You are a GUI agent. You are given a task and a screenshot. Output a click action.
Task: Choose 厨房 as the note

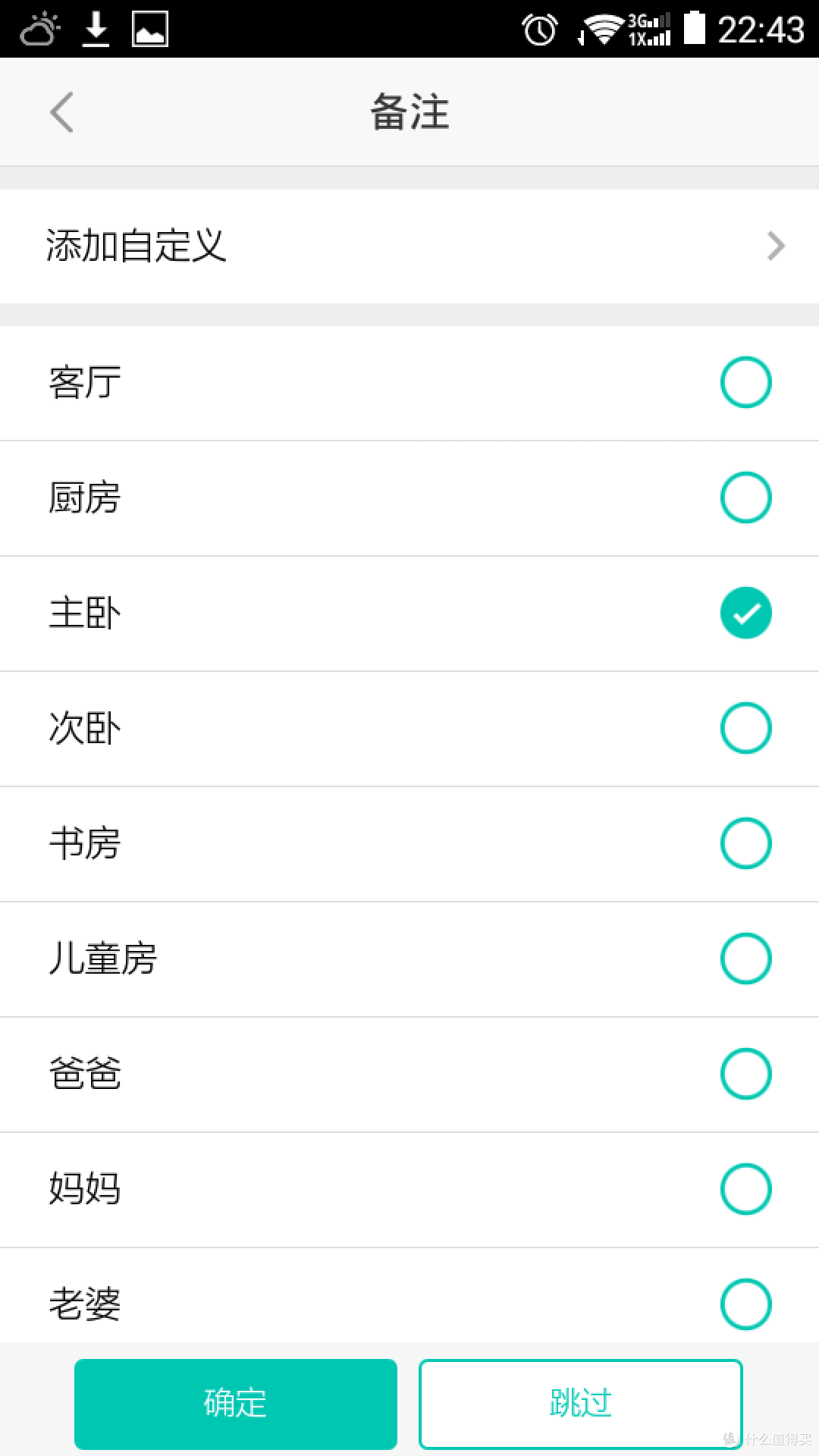tap(409, 498)
